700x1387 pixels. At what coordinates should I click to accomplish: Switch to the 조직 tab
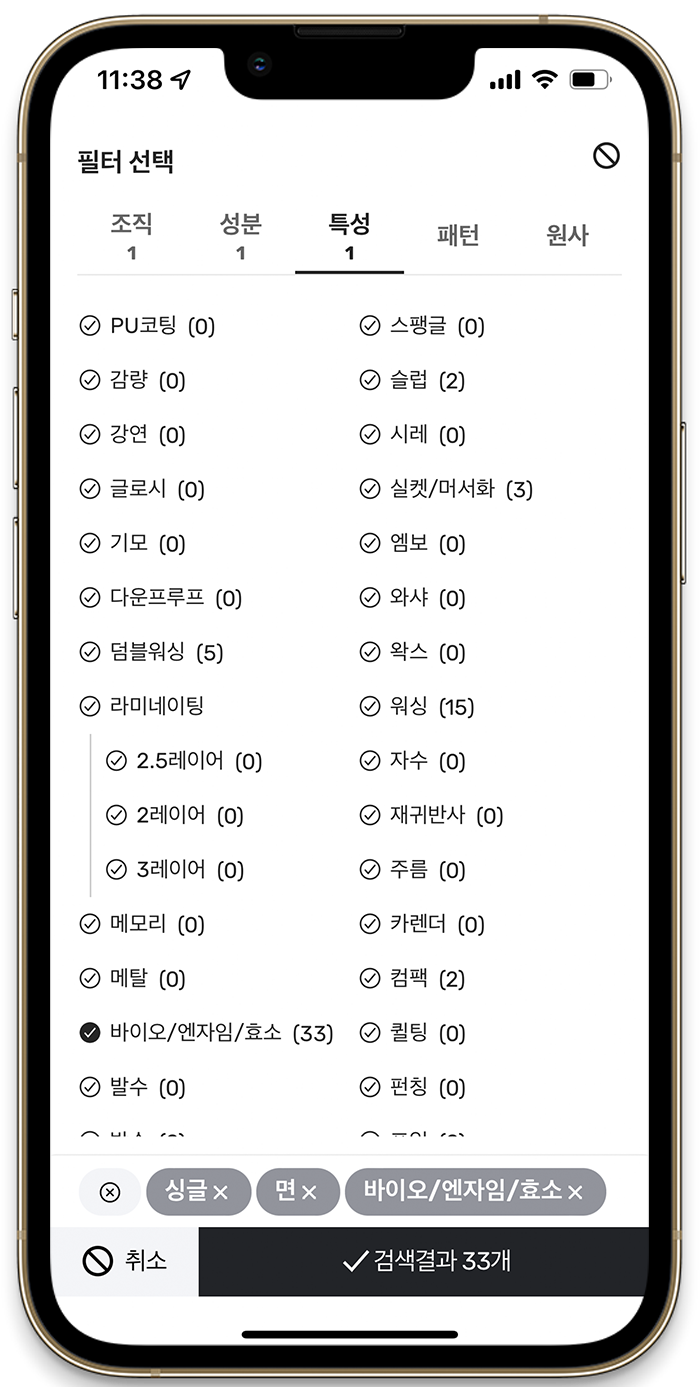(x=131, y=235)
